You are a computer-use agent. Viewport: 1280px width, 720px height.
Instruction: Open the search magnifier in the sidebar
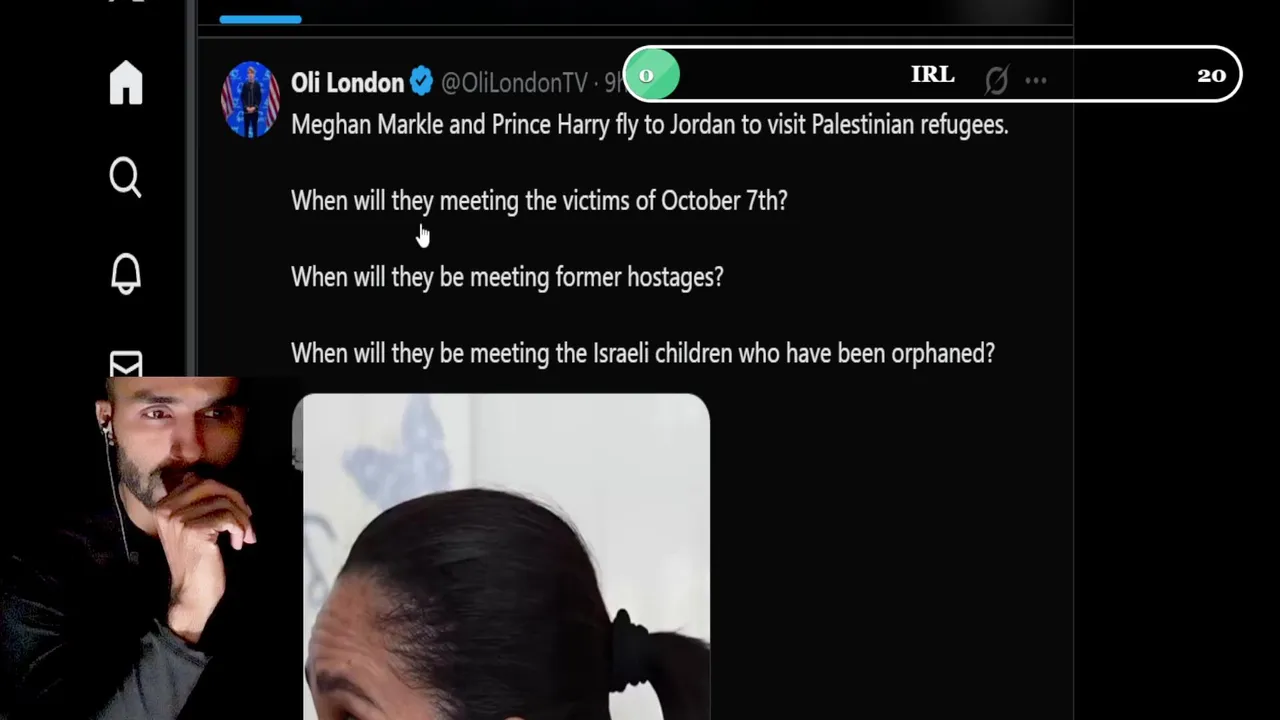pyautogui.click(x=126, y=178)
